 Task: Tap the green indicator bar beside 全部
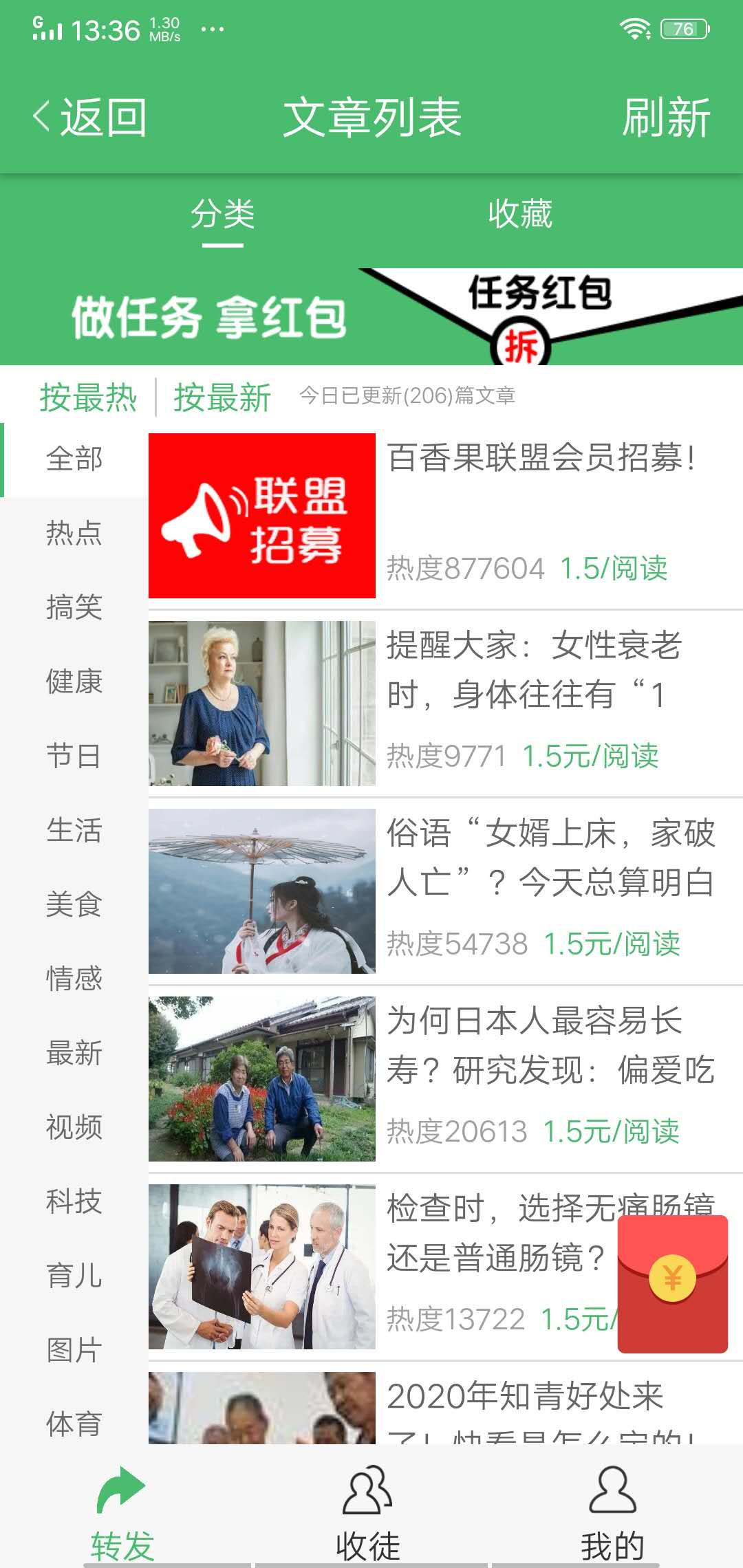coord(3,459)
